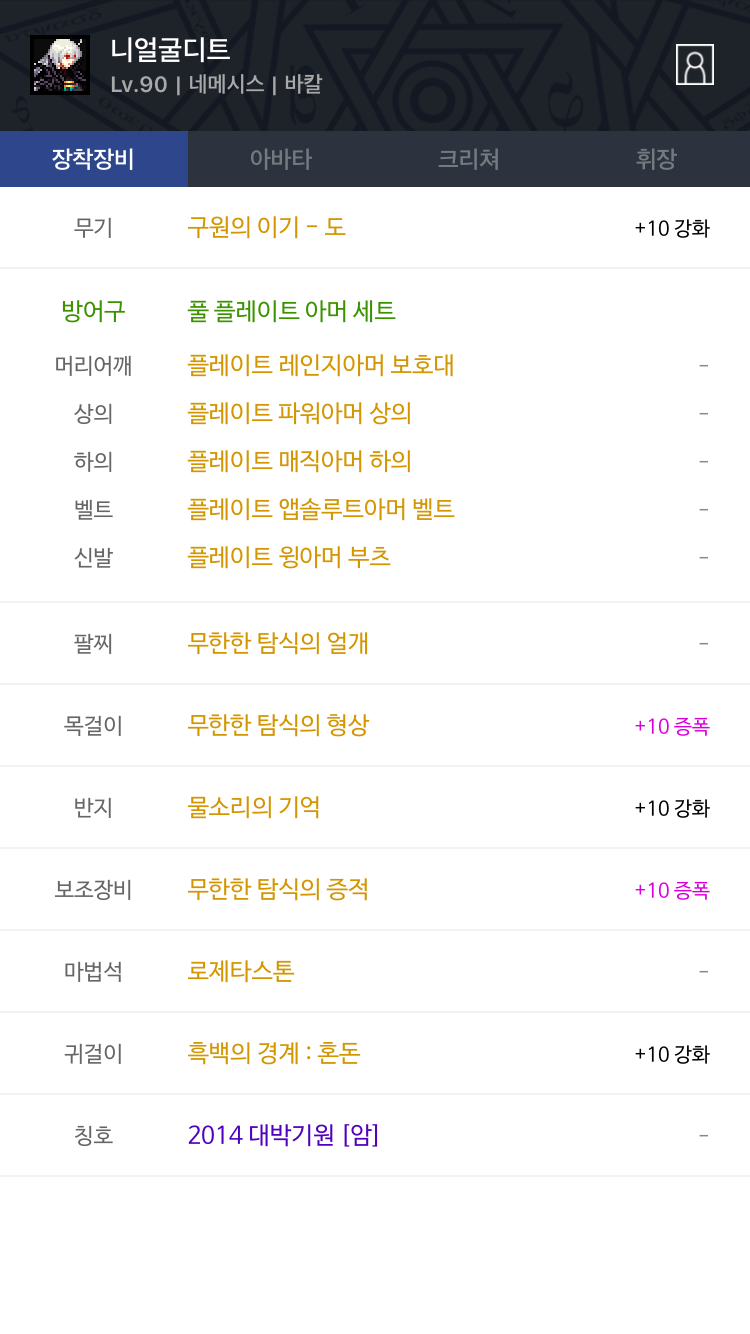Switch to the 아바타 tab
Screen dimensions: 750x1334
coord(281,159)
